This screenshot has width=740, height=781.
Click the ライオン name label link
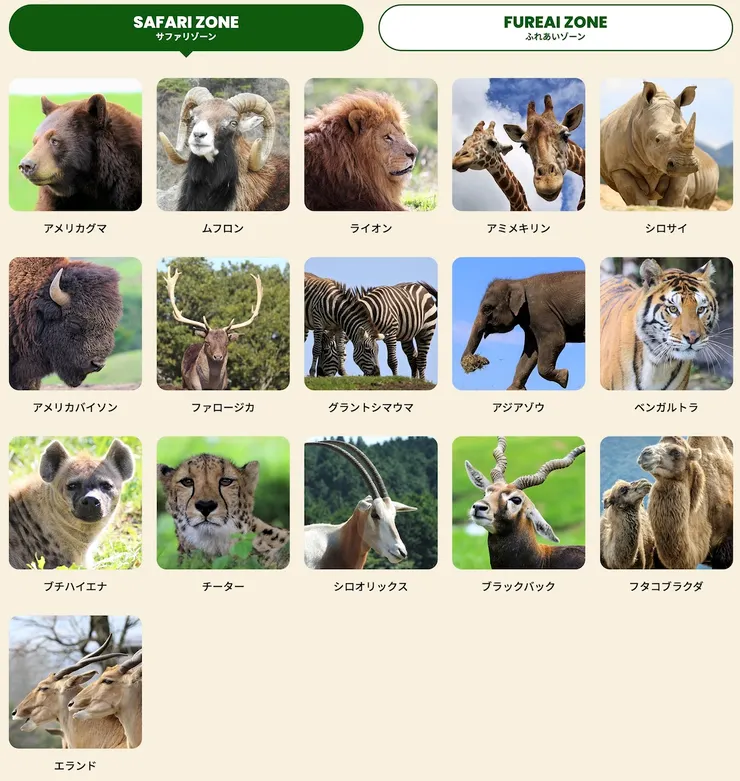371,226
